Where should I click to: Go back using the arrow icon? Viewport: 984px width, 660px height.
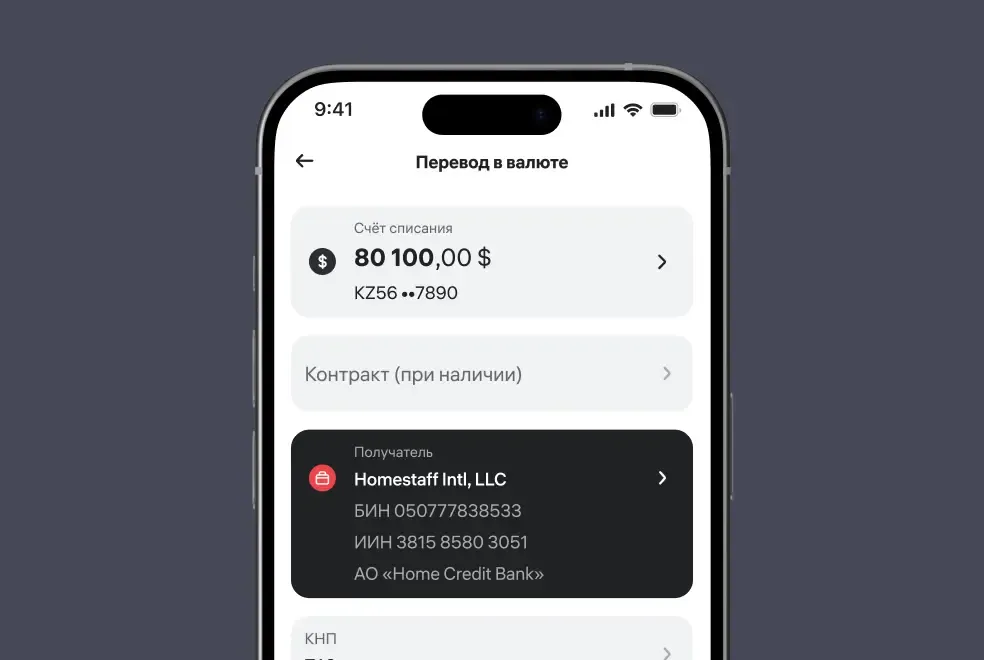305,161
